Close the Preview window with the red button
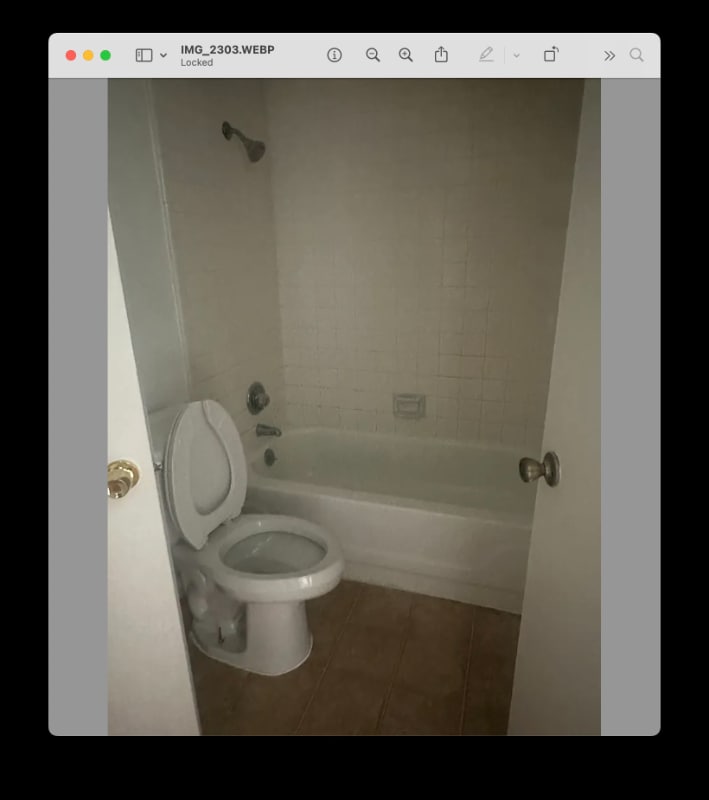Viewport: 709px width, 800px height. tap(71, 56)
